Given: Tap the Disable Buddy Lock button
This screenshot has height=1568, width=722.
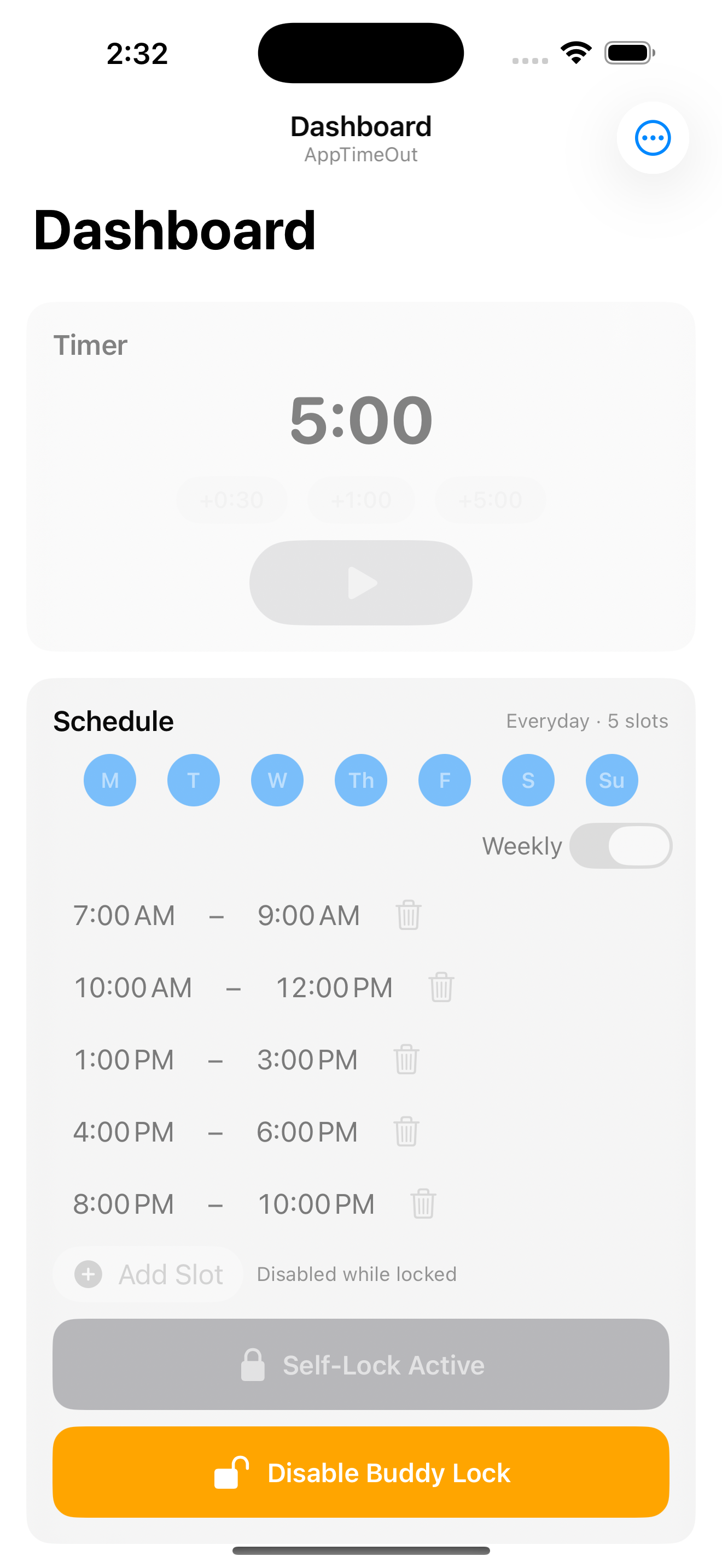Looking at the screenshot, I should coord(360,1471).
